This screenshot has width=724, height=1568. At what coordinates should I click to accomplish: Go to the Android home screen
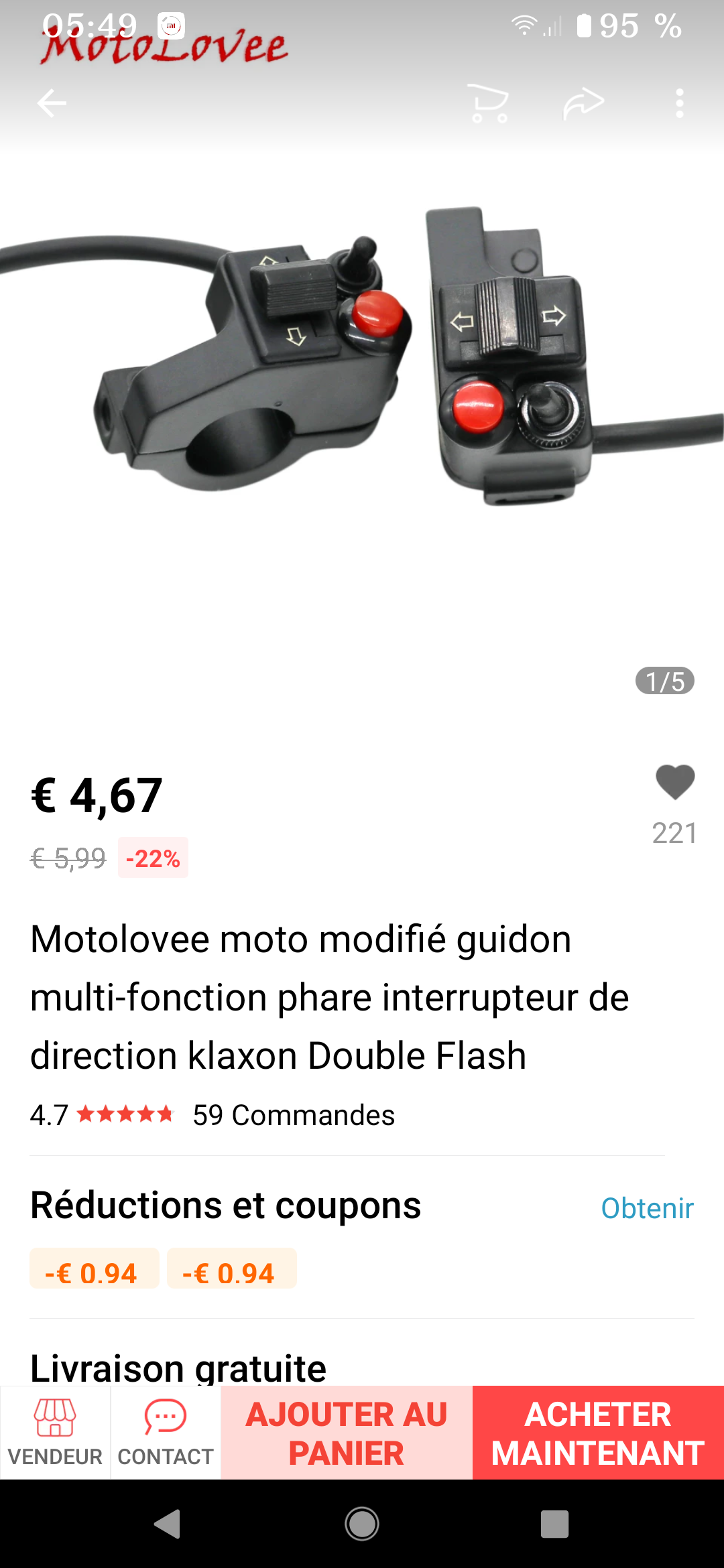tap(362, 1524)
